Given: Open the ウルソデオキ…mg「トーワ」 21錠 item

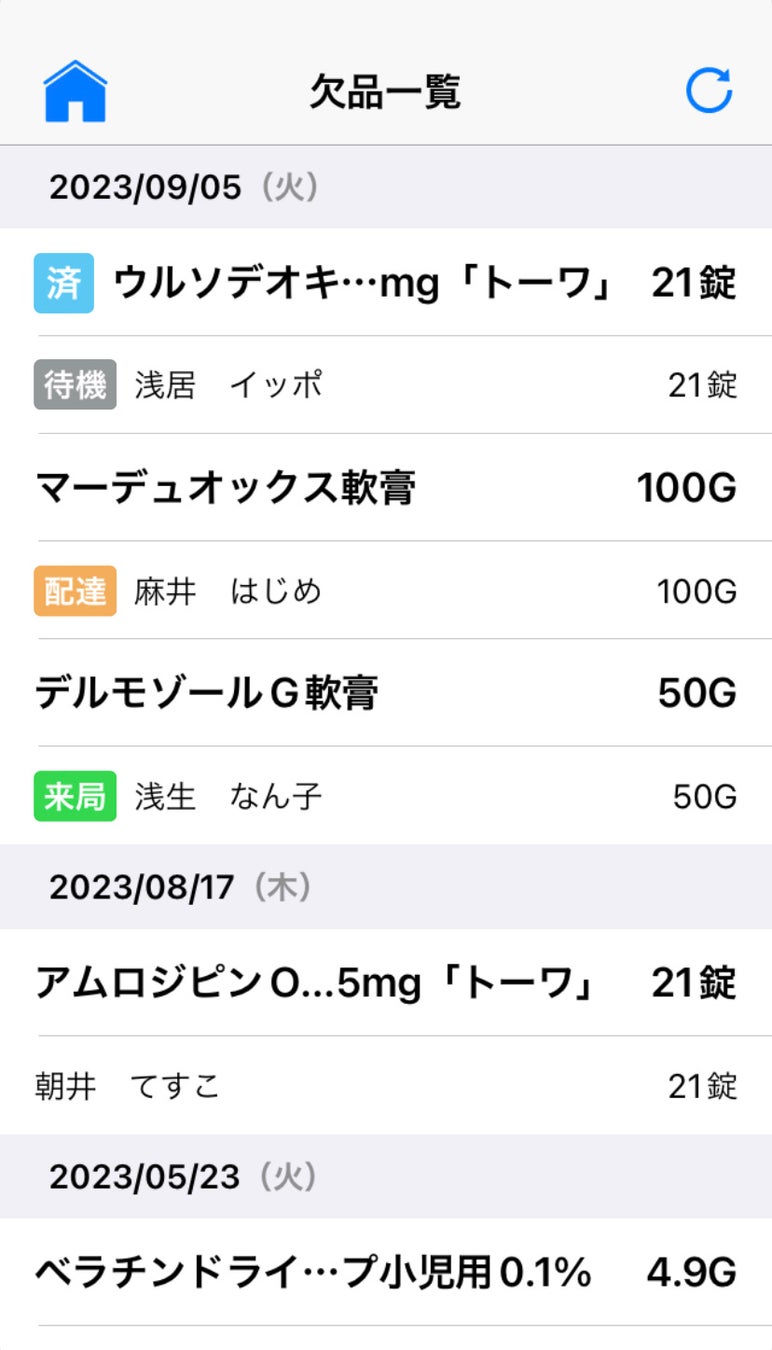Looking at the screenshot, I should click(386, 284).
